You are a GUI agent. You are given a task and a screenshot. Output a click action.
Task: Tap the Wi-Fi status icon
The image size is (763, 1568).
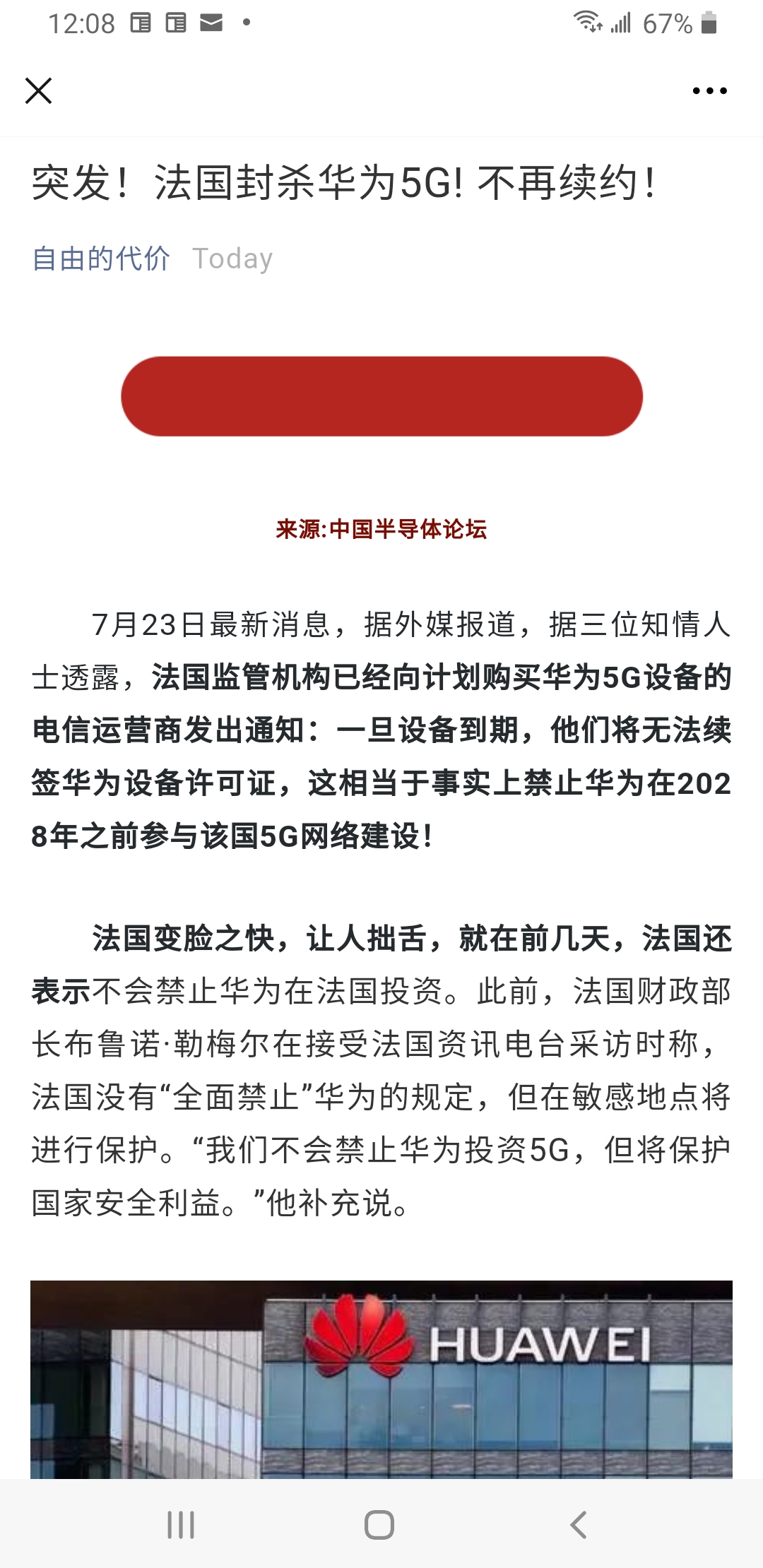tap(586, 21)
